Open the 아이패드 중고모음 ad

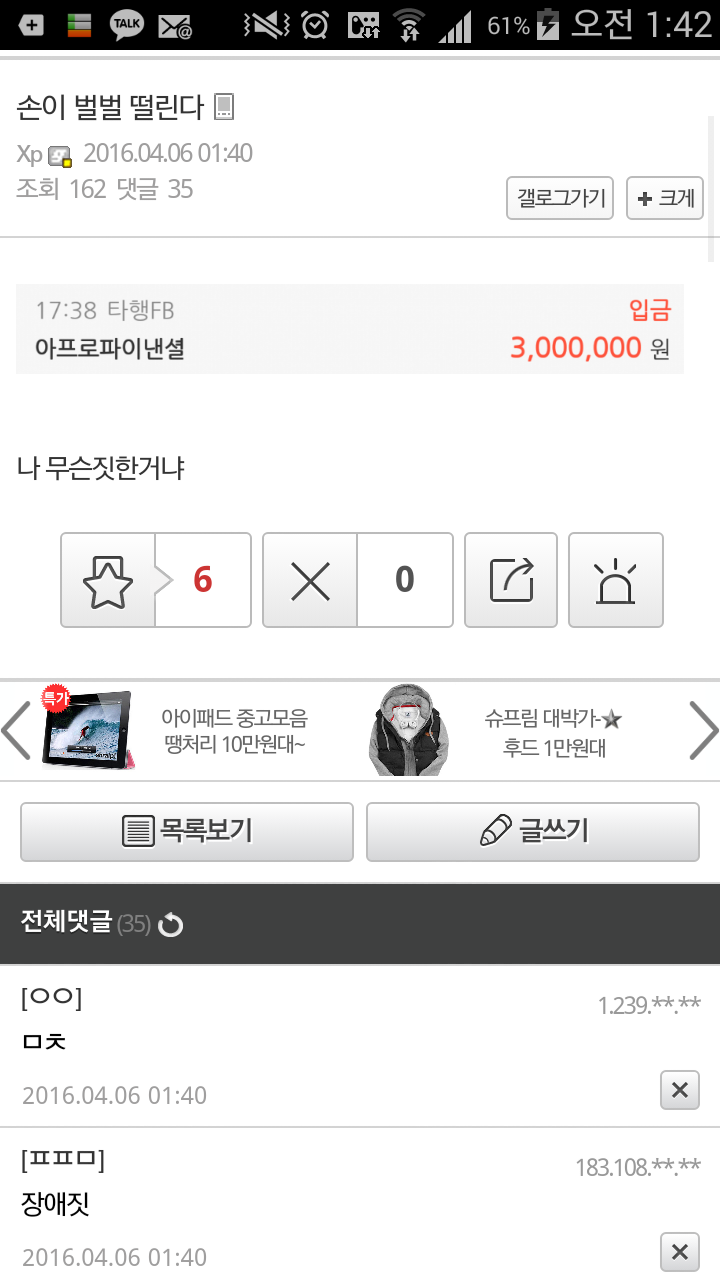point(176,731)
